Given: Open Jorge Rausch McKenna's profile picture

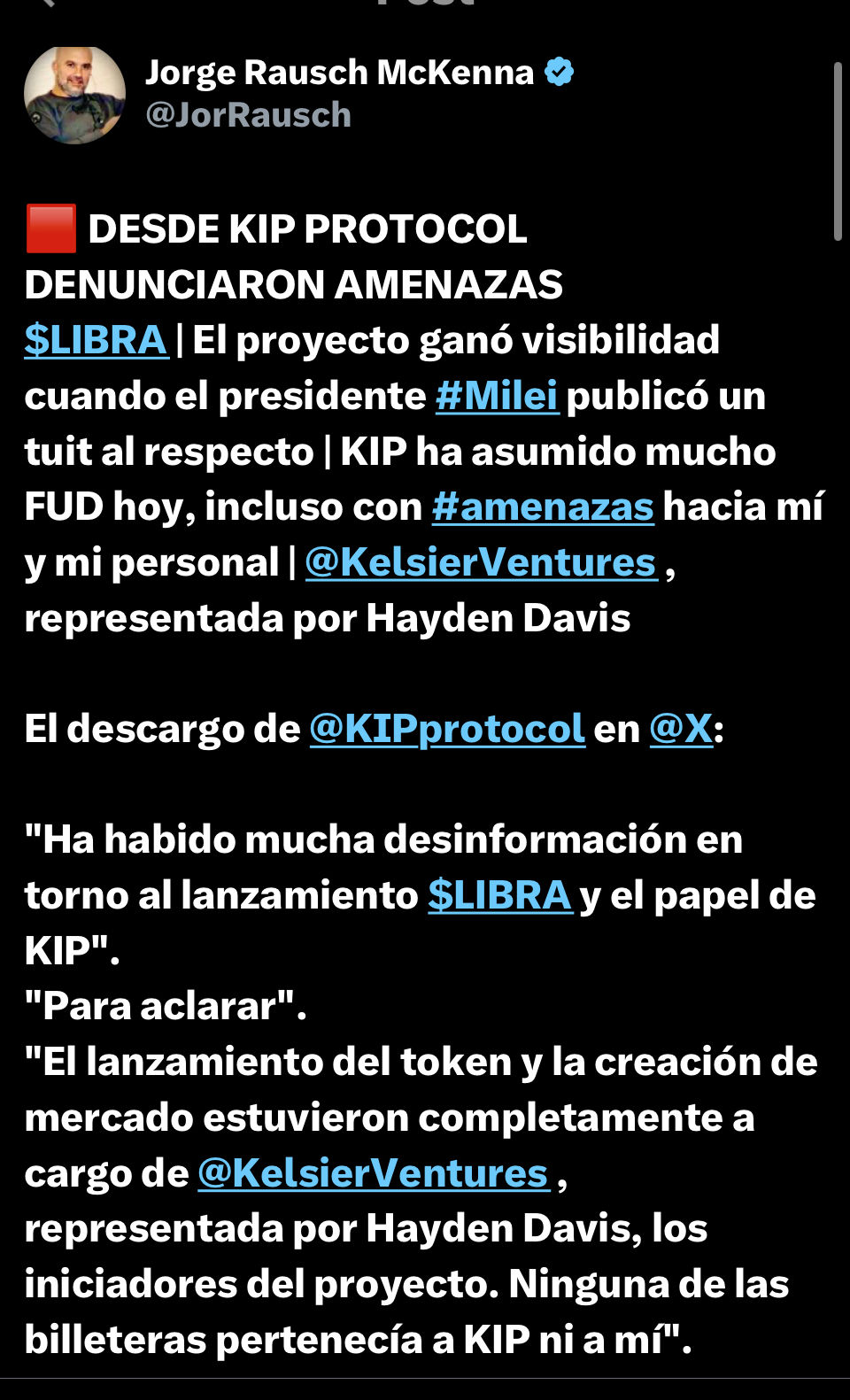Looking at the screenshot, I should coord(74,94).
